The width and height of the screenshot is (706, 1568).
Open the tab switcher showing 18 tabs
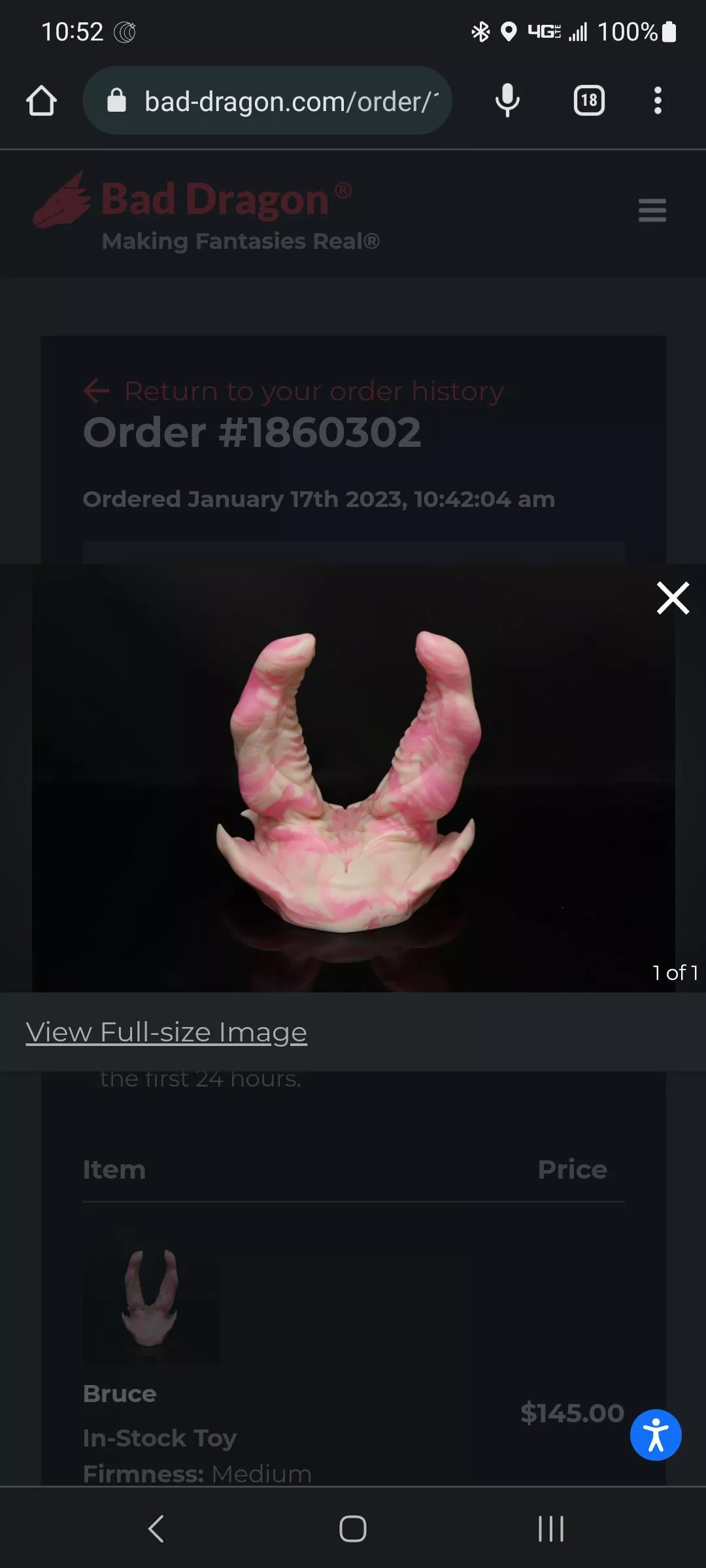589,101
